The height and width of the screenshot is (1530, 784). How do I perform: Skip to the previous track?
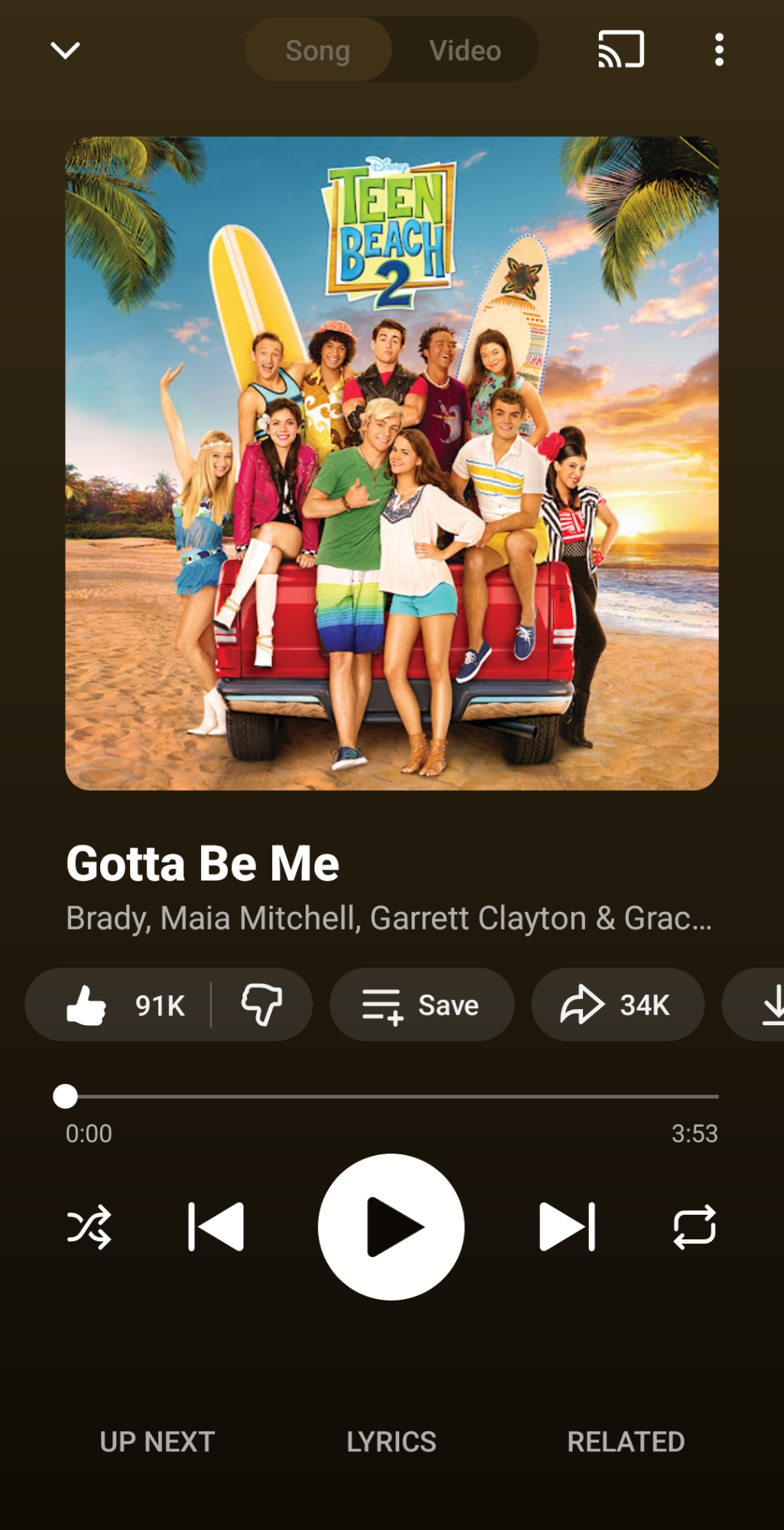point(216,1227)
